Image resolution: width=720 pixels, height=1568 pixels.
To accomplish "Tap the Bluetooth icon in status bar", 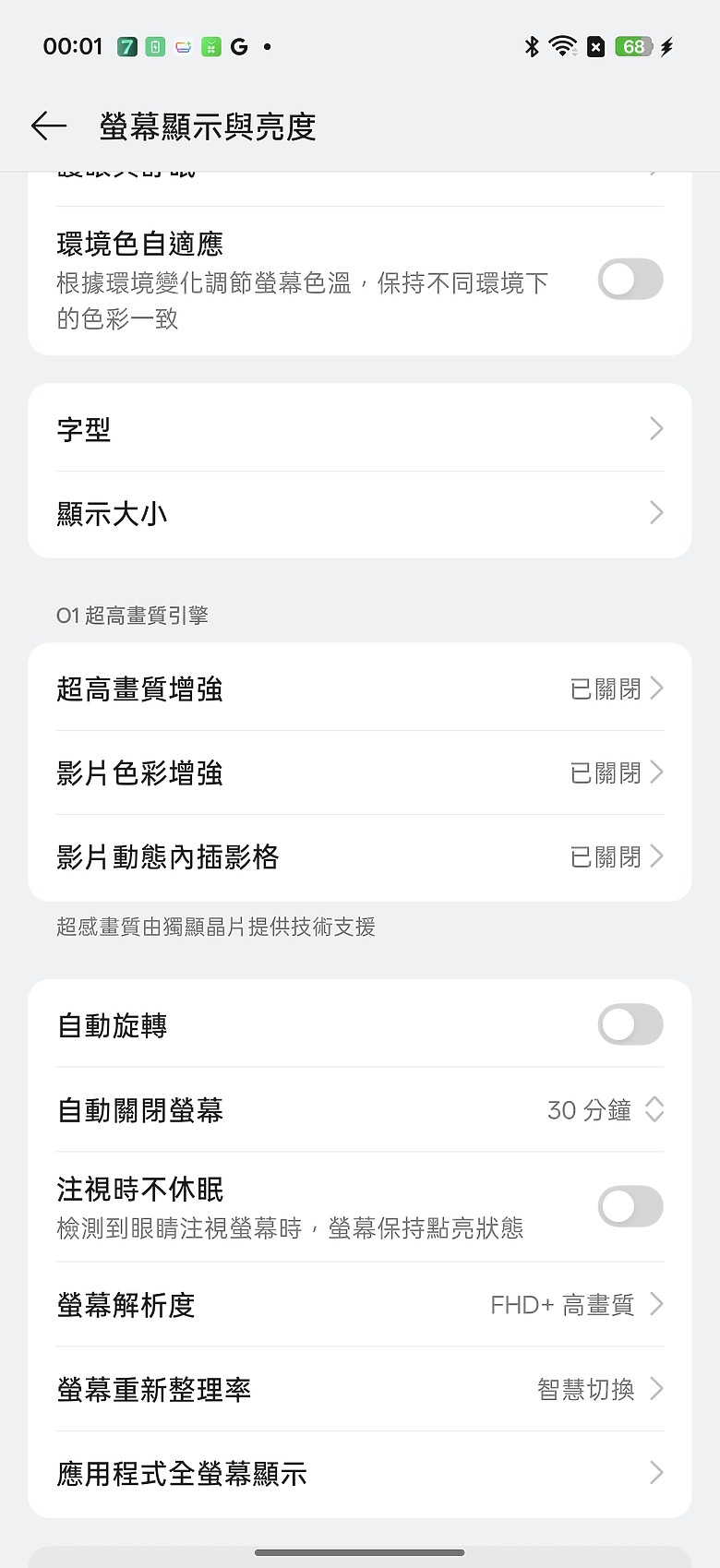I will click(531, 46).
